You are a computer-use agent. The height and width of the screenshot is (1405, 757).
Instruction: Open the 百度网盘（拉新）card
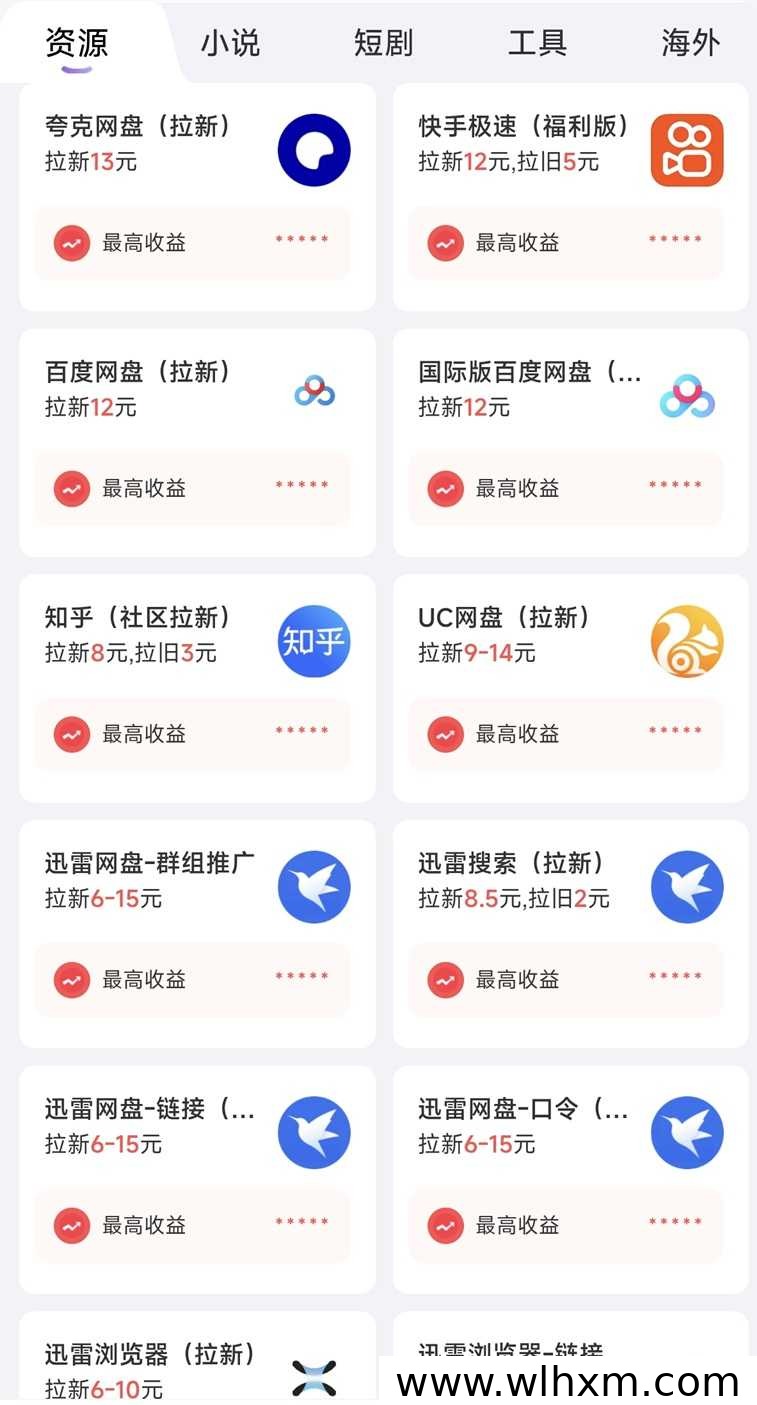tap(197, 443)
